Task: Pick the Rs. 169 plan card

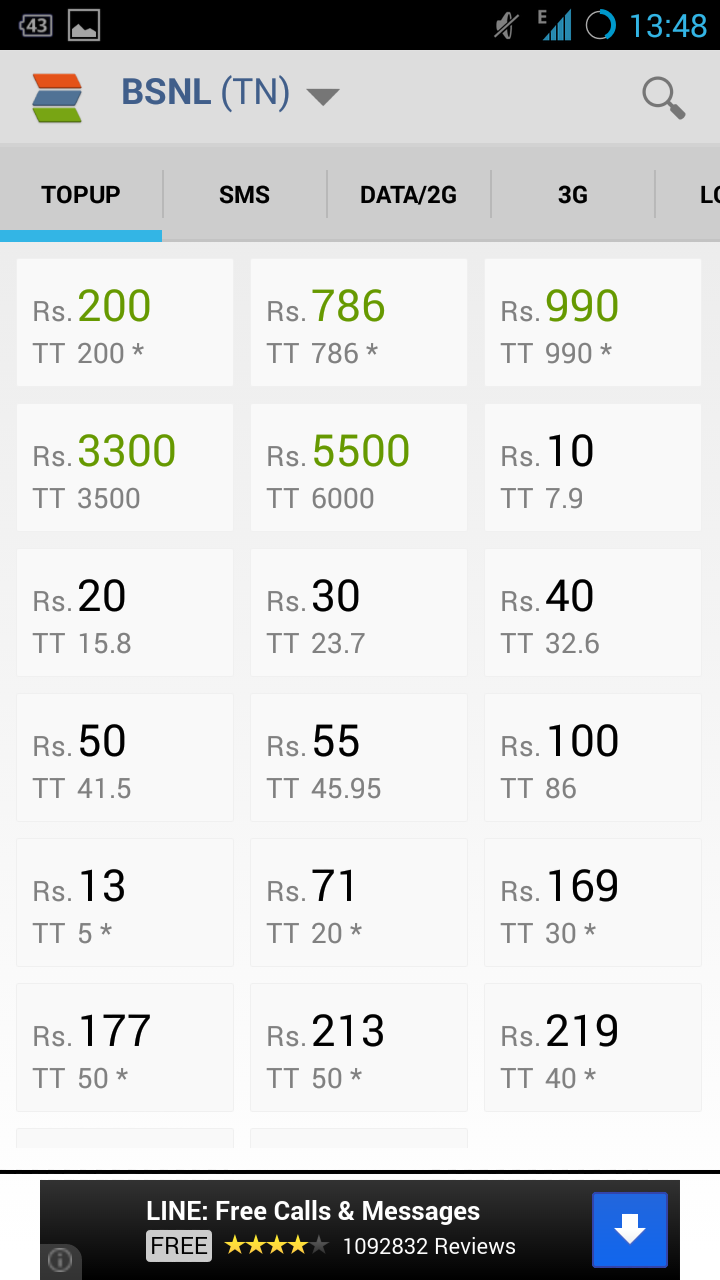Action: (593, 903)
